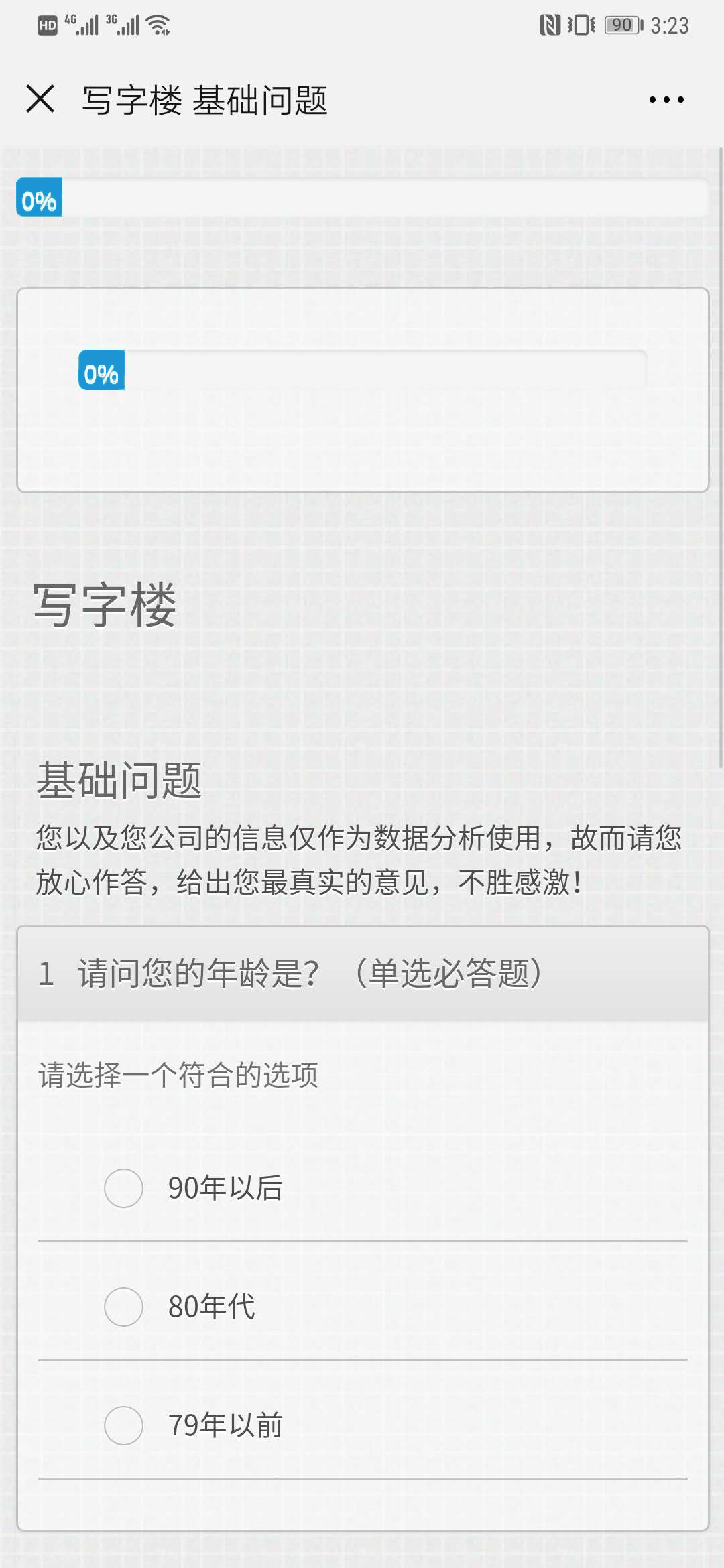Pick the 79年以前 age option

(x=124, y=1425)
